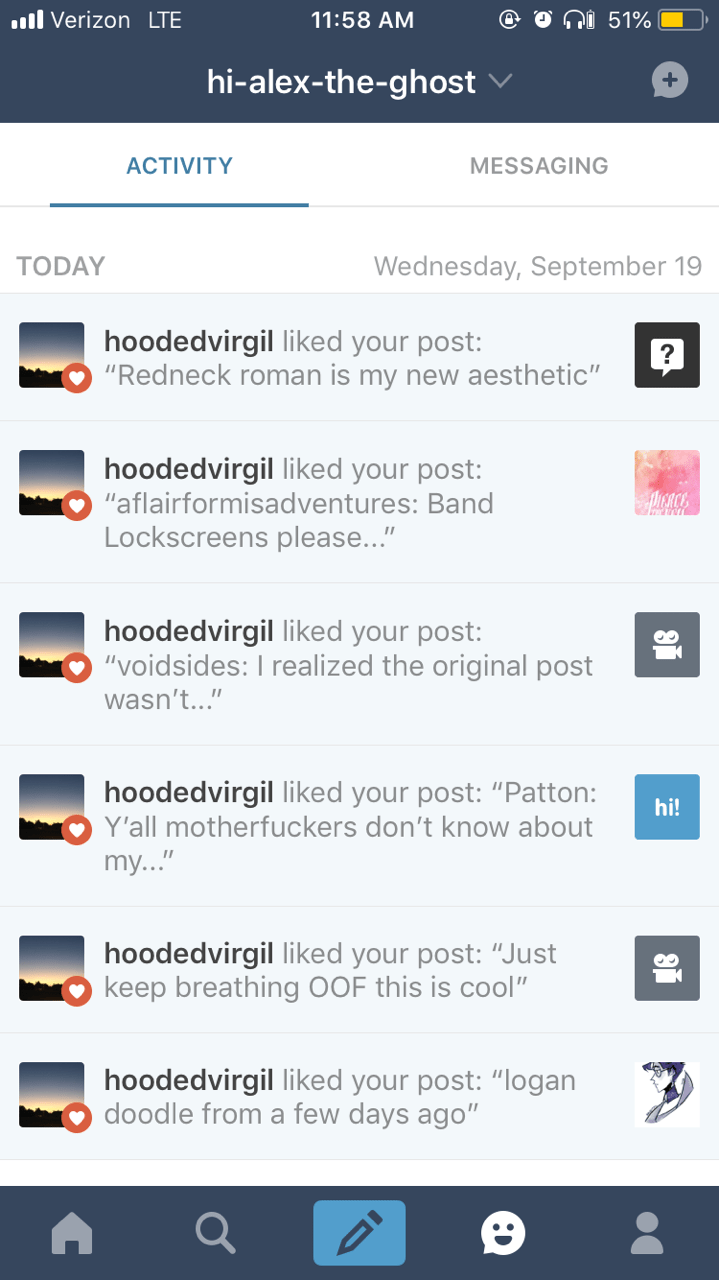The width and height of the screenshot is (719, 1280).
Task: Open the search tab
Action: click(215, 1233)
